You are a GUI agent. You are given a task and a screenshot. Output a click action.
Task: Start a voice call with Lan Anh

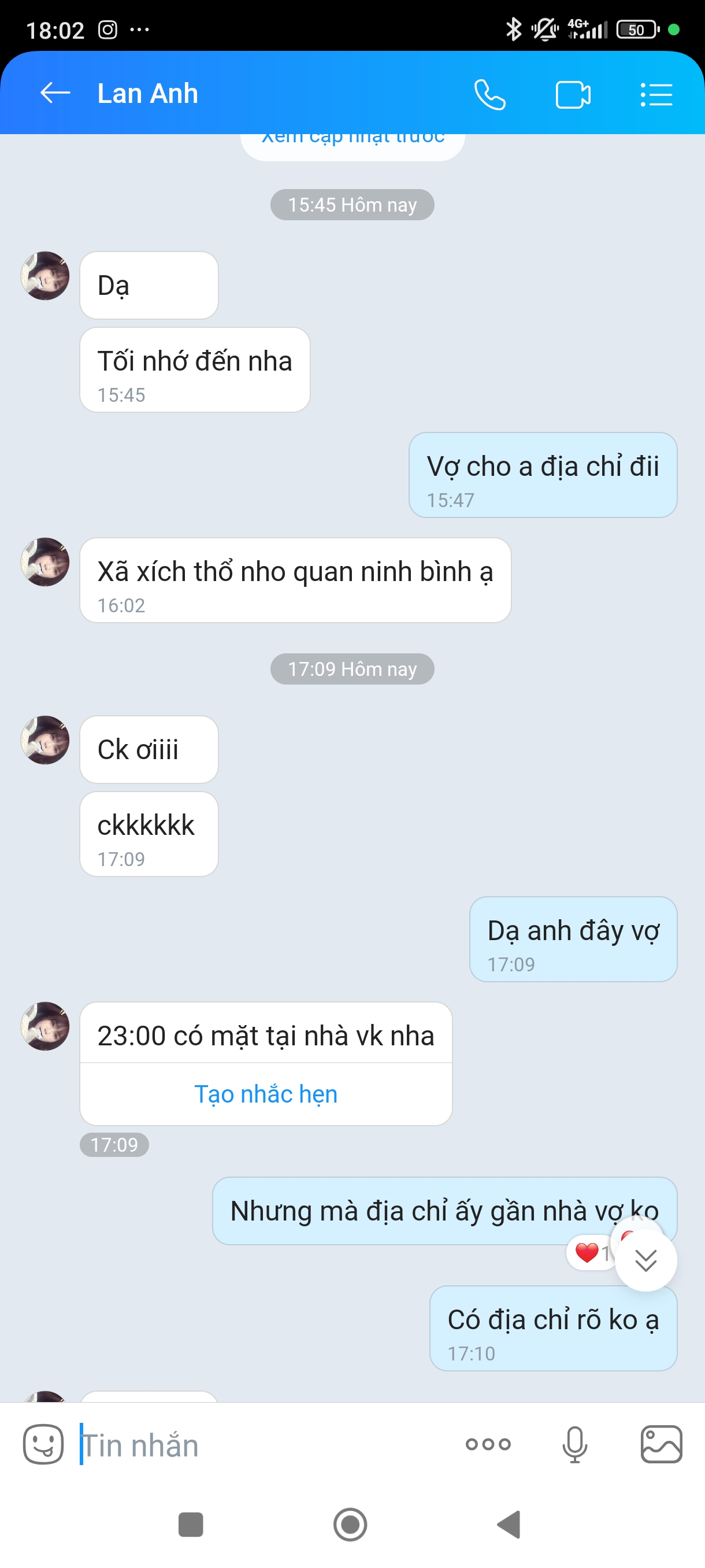pyautogui.click(x=489, y=95)
